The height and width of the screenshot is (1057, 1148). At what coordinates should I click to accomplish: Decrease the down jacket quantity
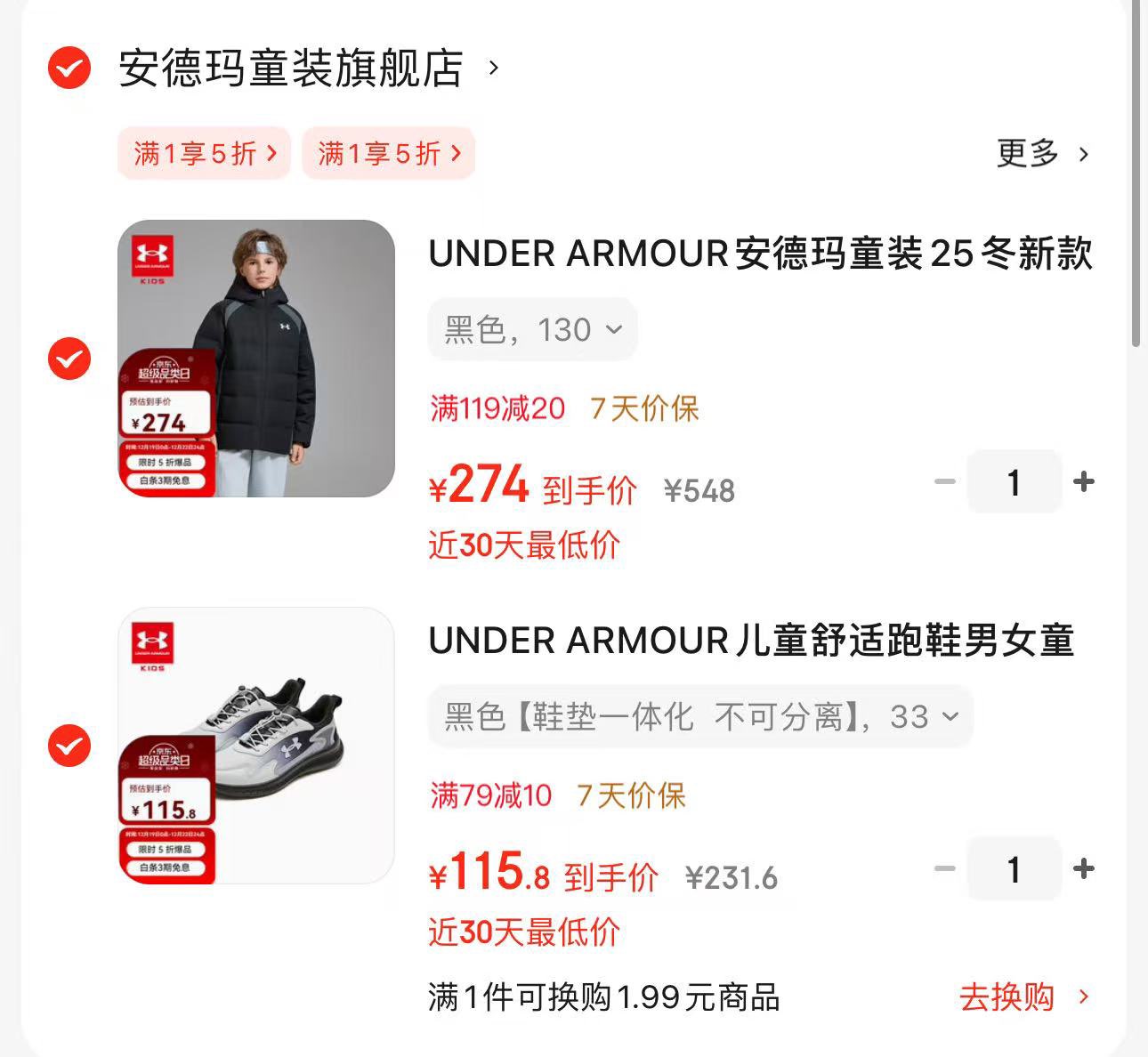(x=945, y=482)
